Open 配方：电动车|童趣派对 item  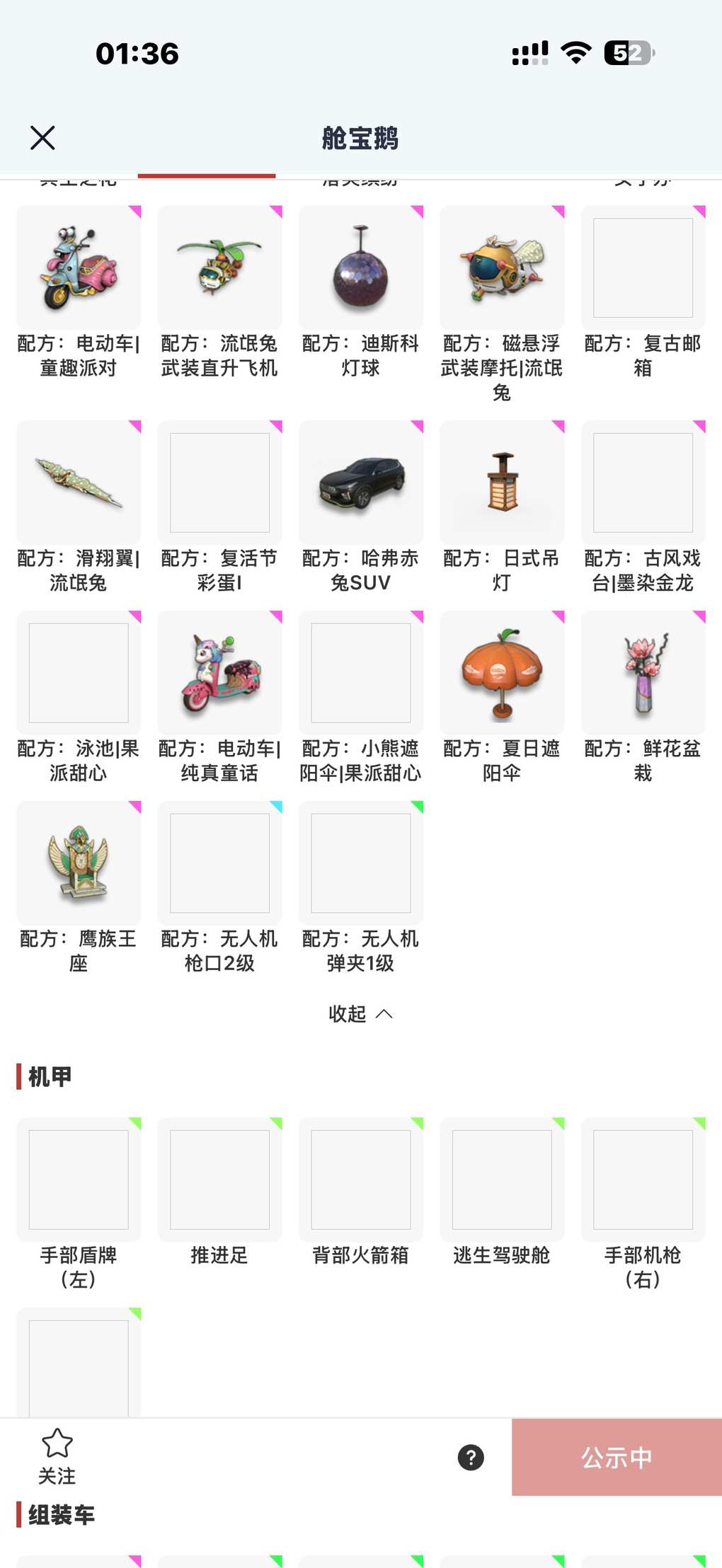[x=79, y=269]
